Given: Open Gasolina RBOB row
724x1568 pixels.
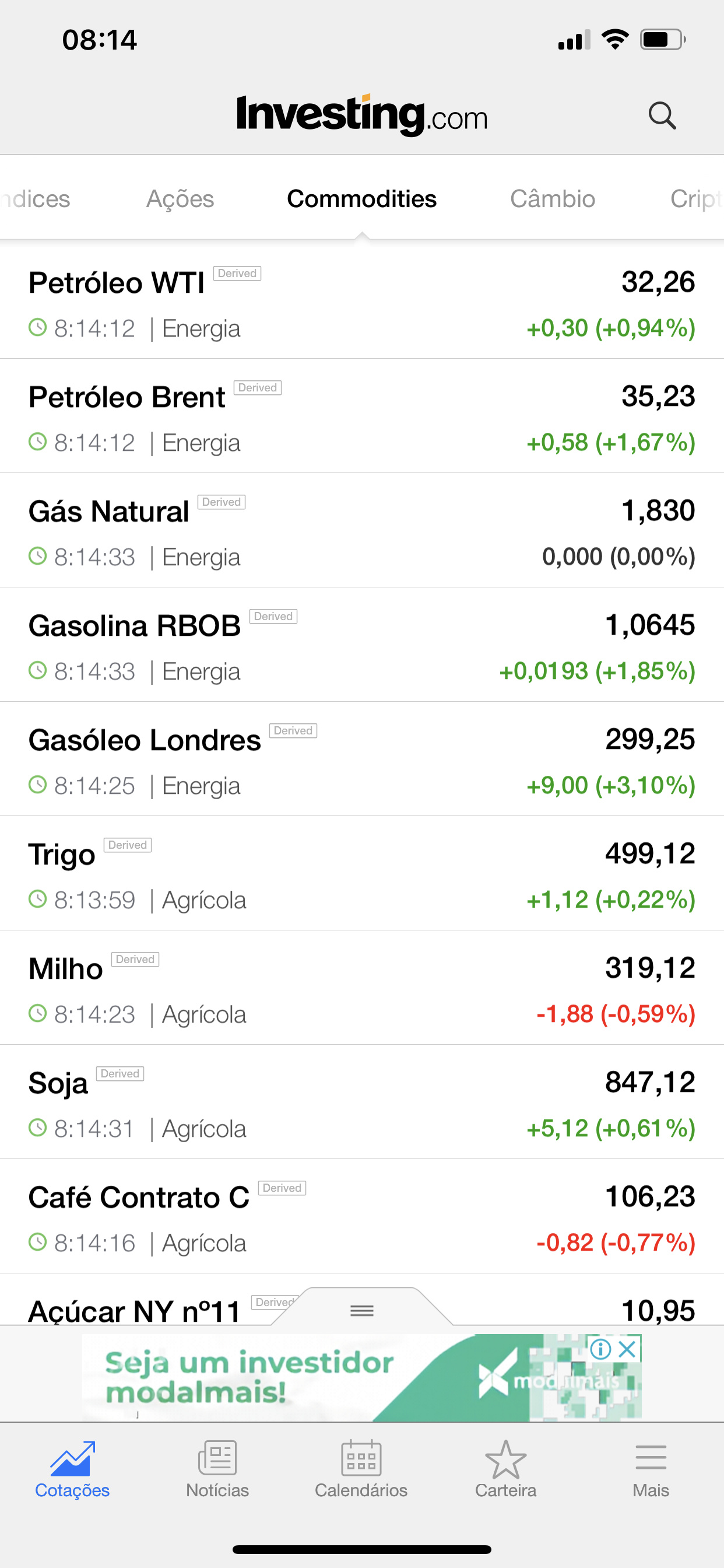Looking at the screenshot, I should tap(362, 645).
